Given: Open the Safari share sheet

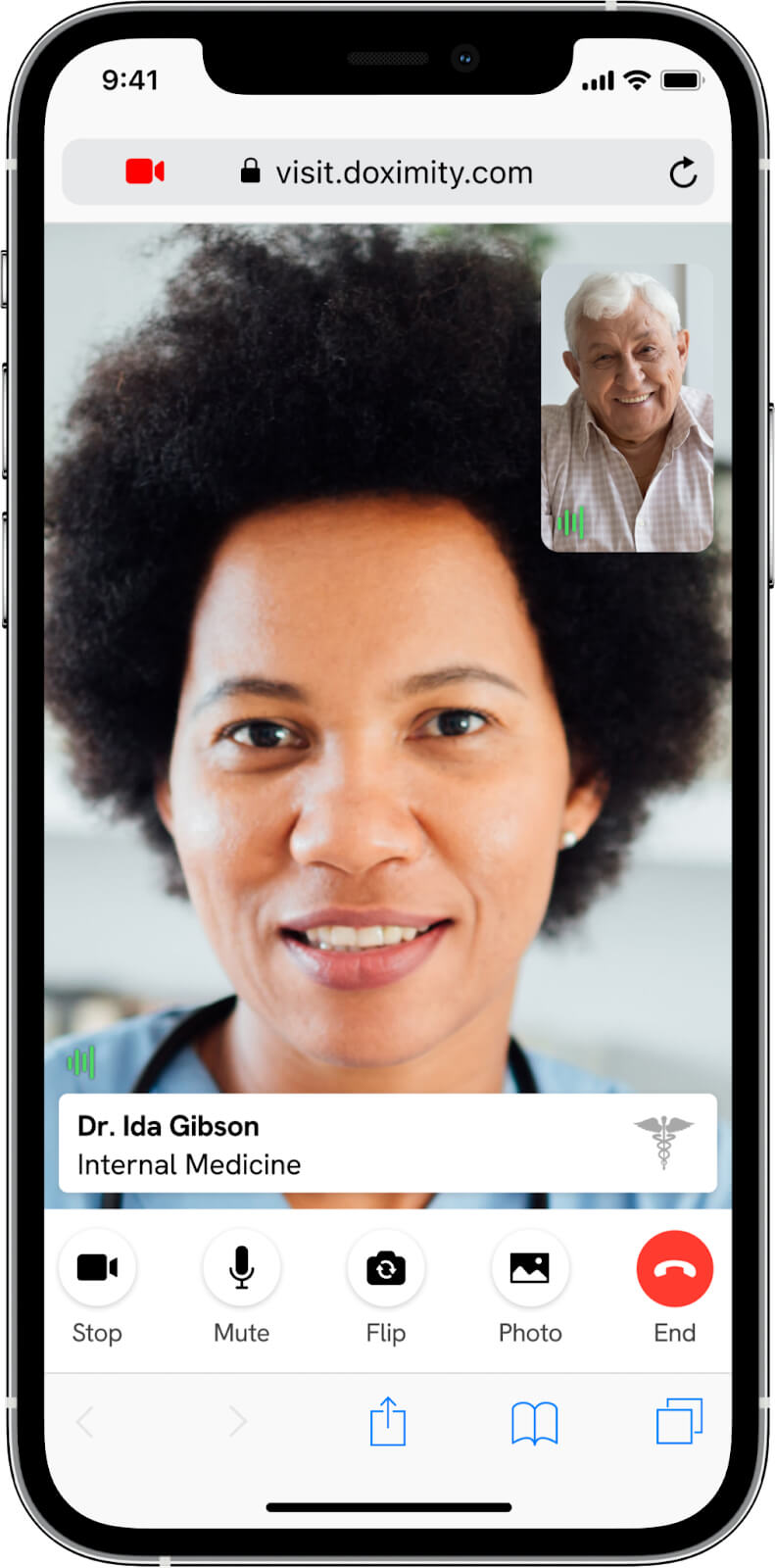Looking at the screenshot, I should [388, 1421].
